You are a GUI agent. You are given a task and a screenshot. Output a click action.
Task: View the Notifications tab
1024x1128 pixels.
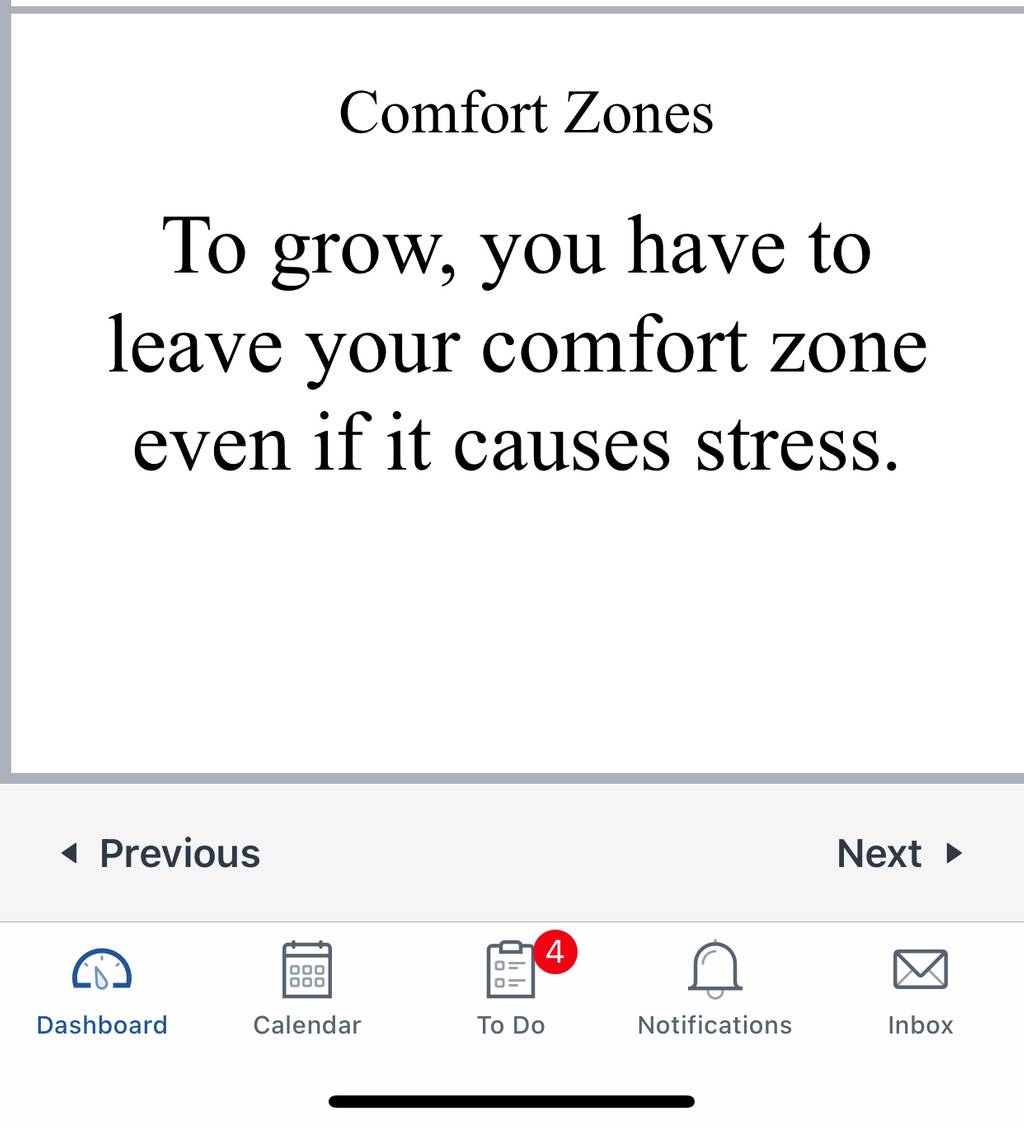point(715,991)
